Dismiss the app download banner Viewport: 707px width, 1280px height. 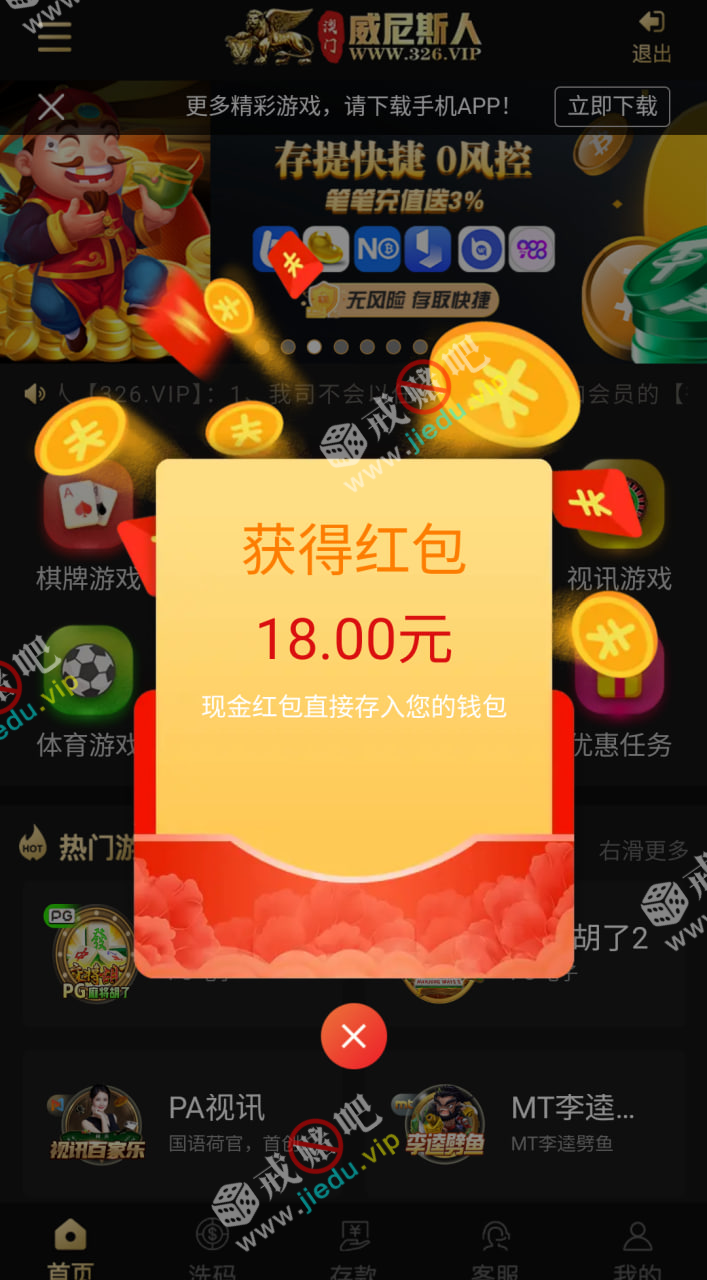click(51, 106)
